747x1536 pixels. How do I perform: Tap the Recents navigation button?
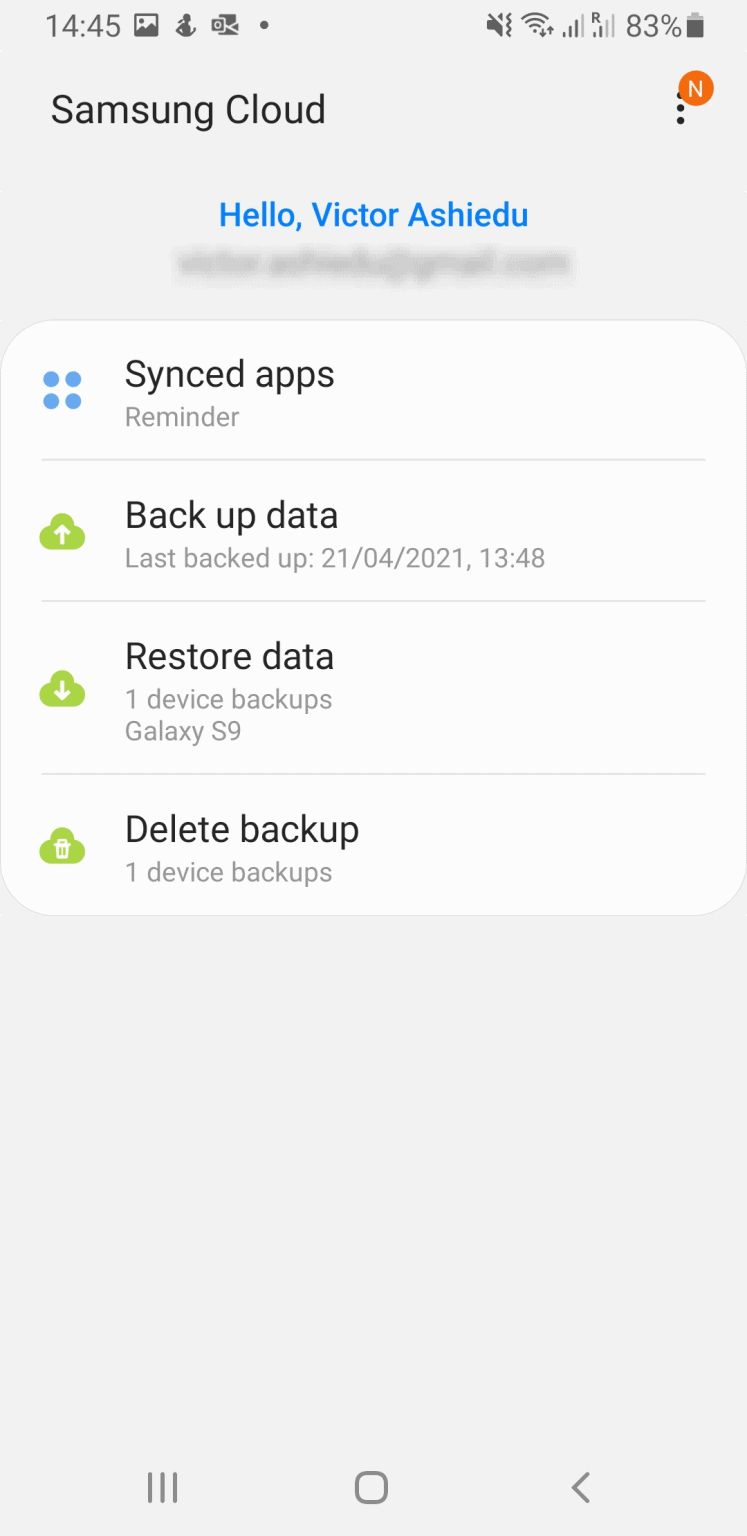pos(162,1487)
